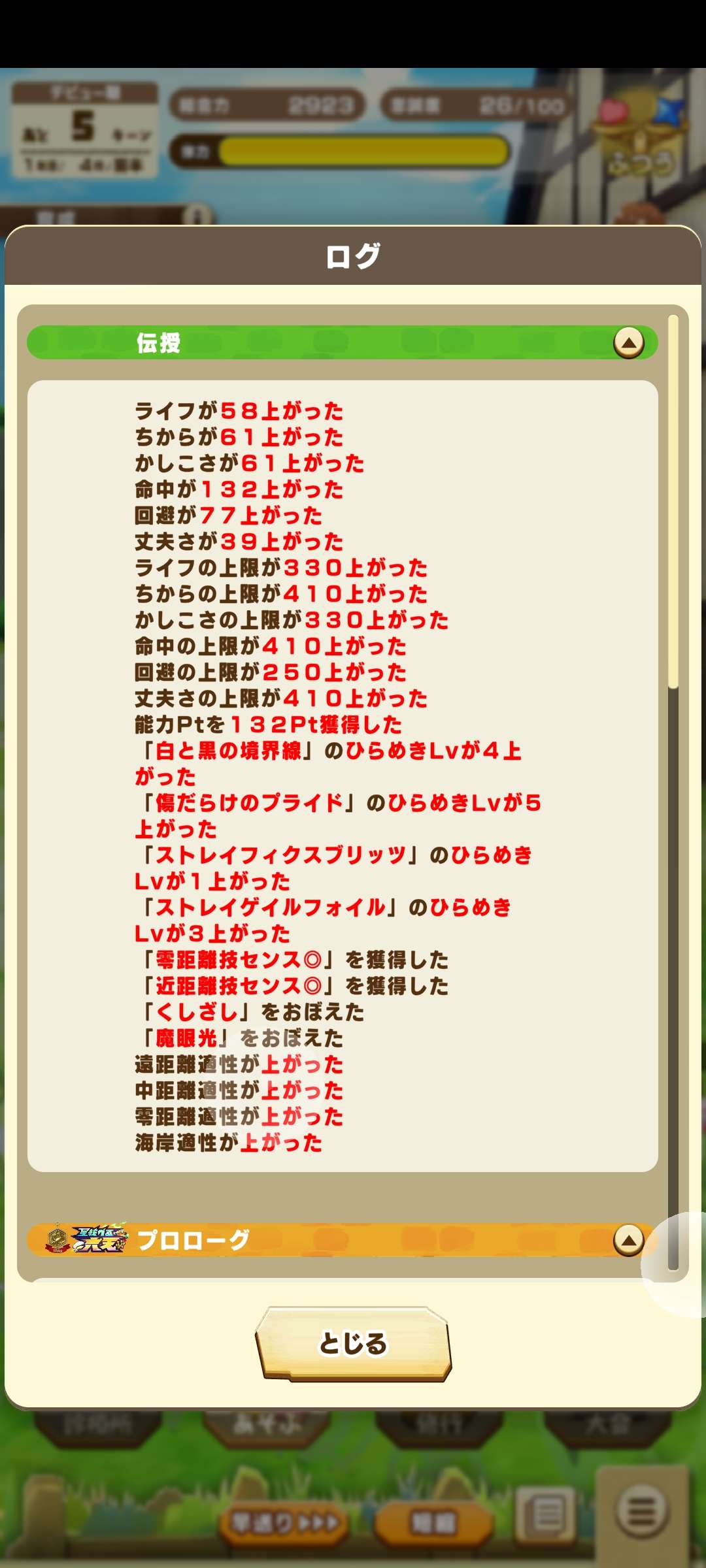Collapse the 伝授 log section
Screen dimensions: 706x1568
[x=628, y=342]
